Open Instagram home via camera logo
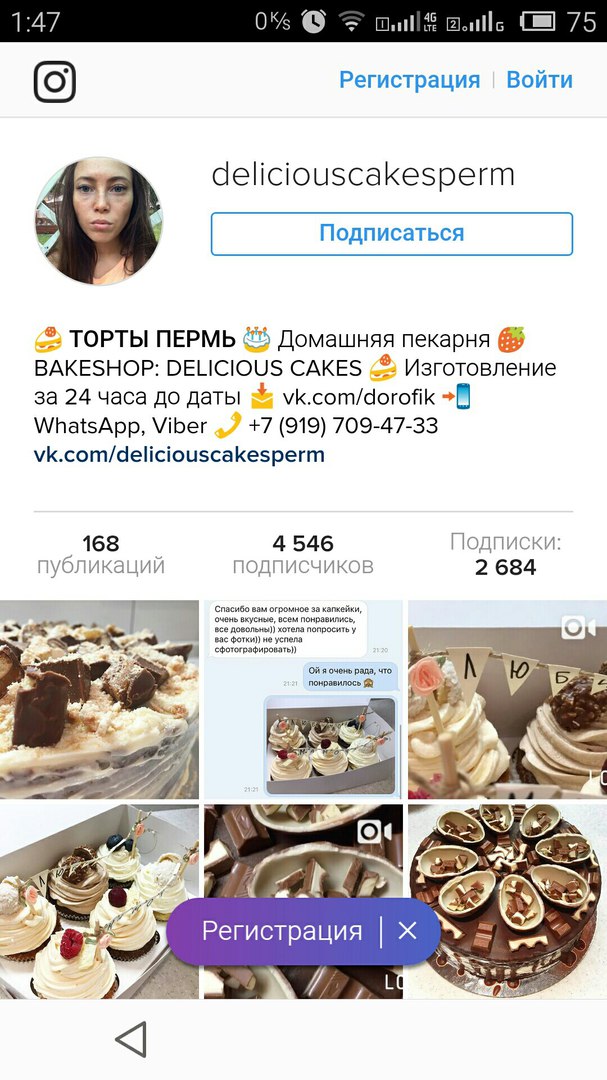 point(54,81)
